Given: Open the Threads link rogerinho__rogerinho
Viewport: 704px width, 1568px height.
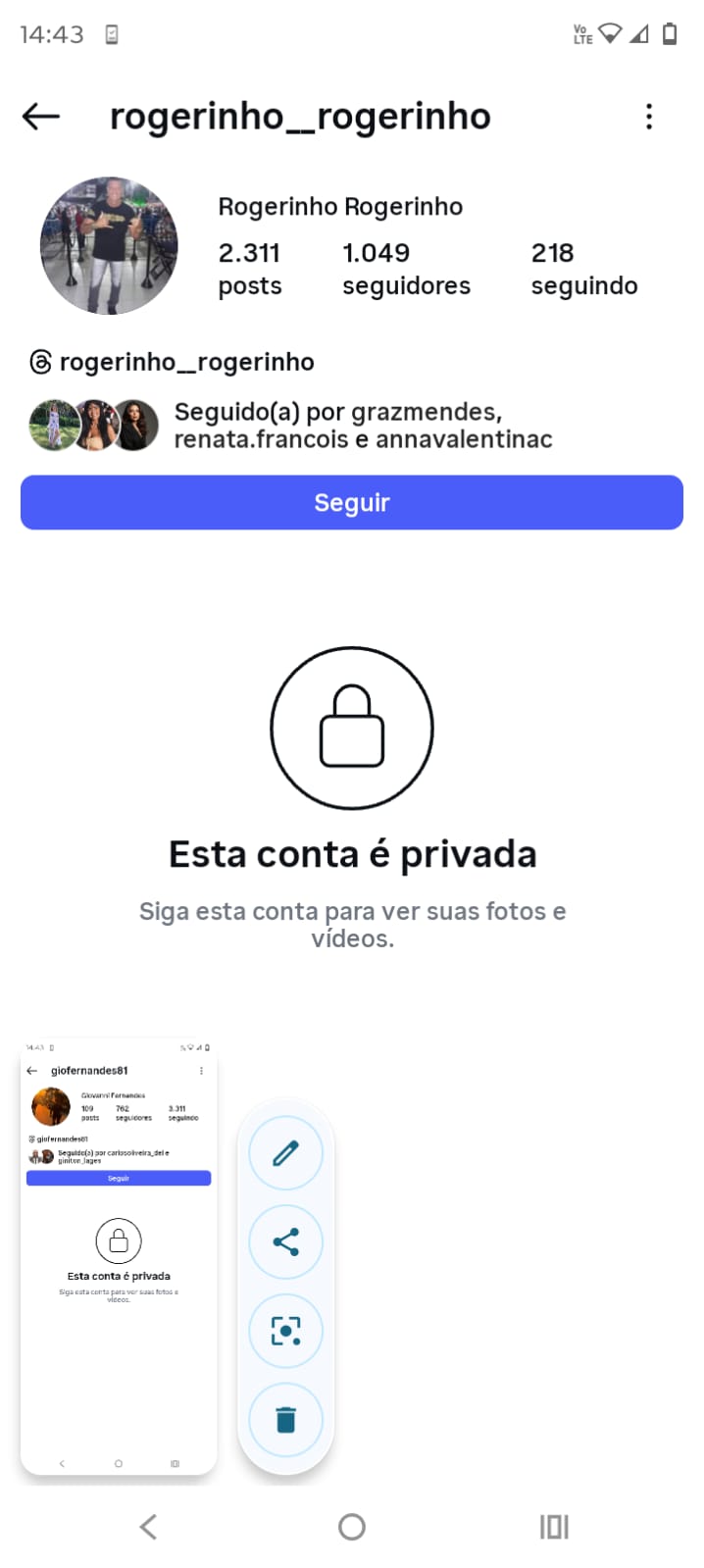Looking at the screenshot, I should pos(173,362).
